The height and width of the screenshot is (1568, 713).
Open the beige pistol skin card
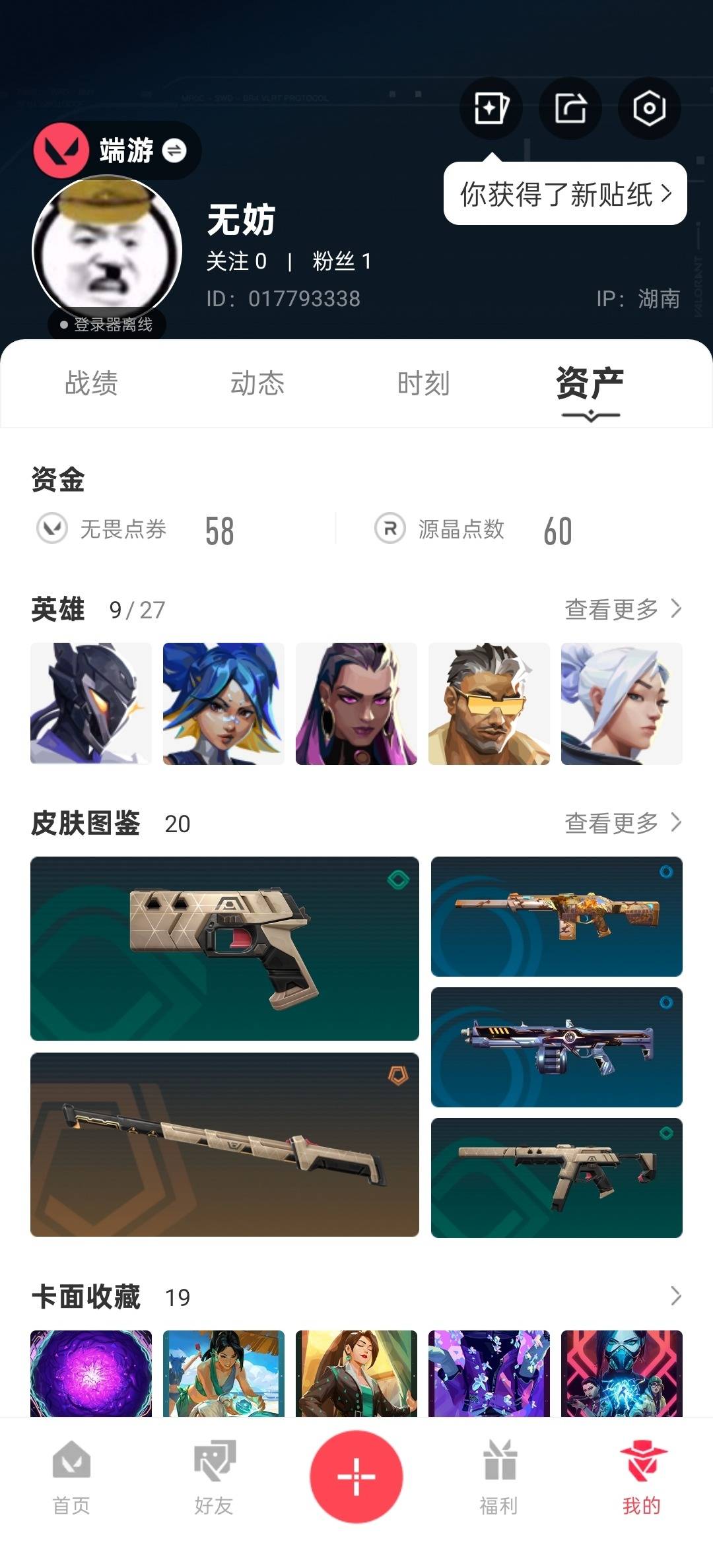[224, 948]
